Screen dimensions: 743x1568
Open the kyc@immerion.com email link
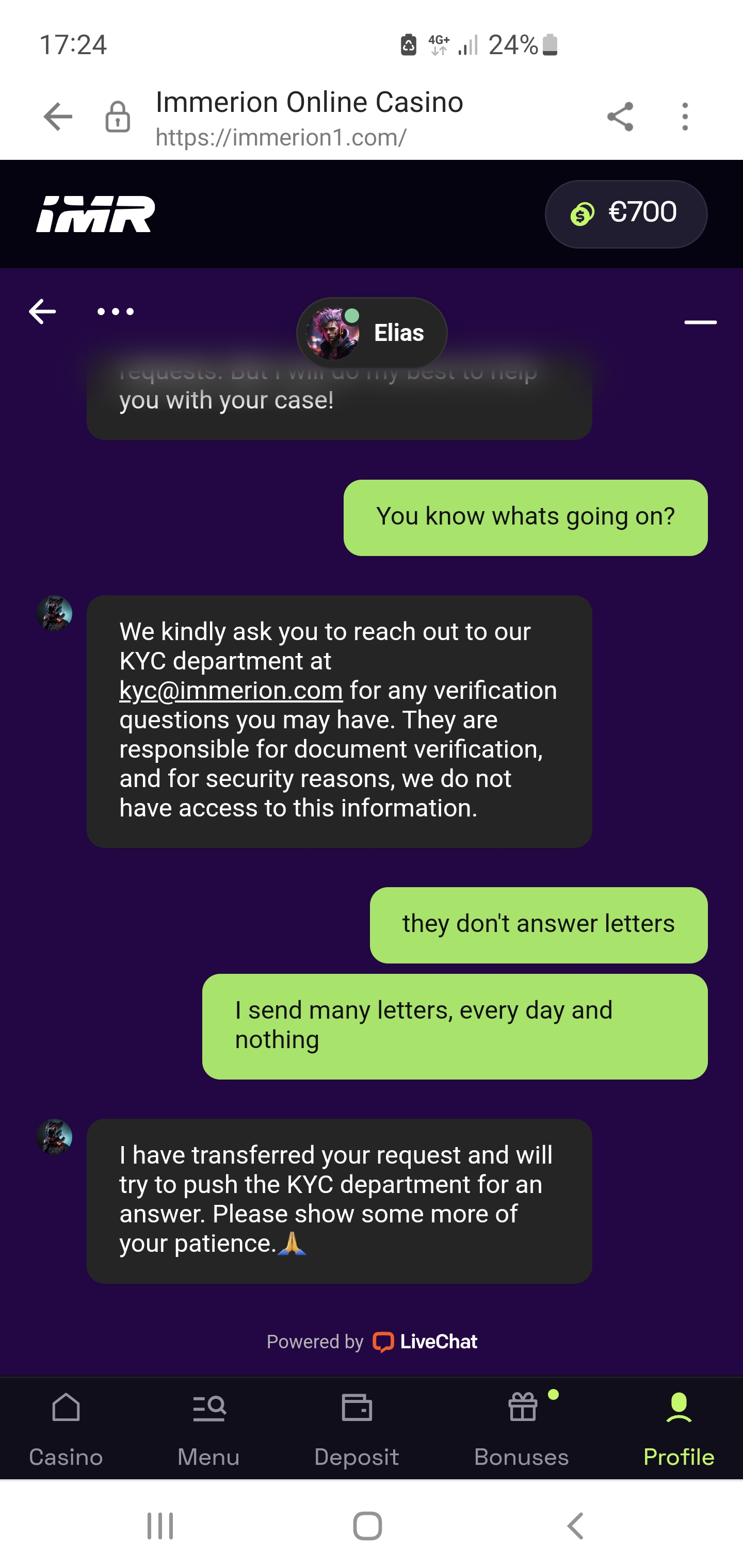tap(231, 691)
